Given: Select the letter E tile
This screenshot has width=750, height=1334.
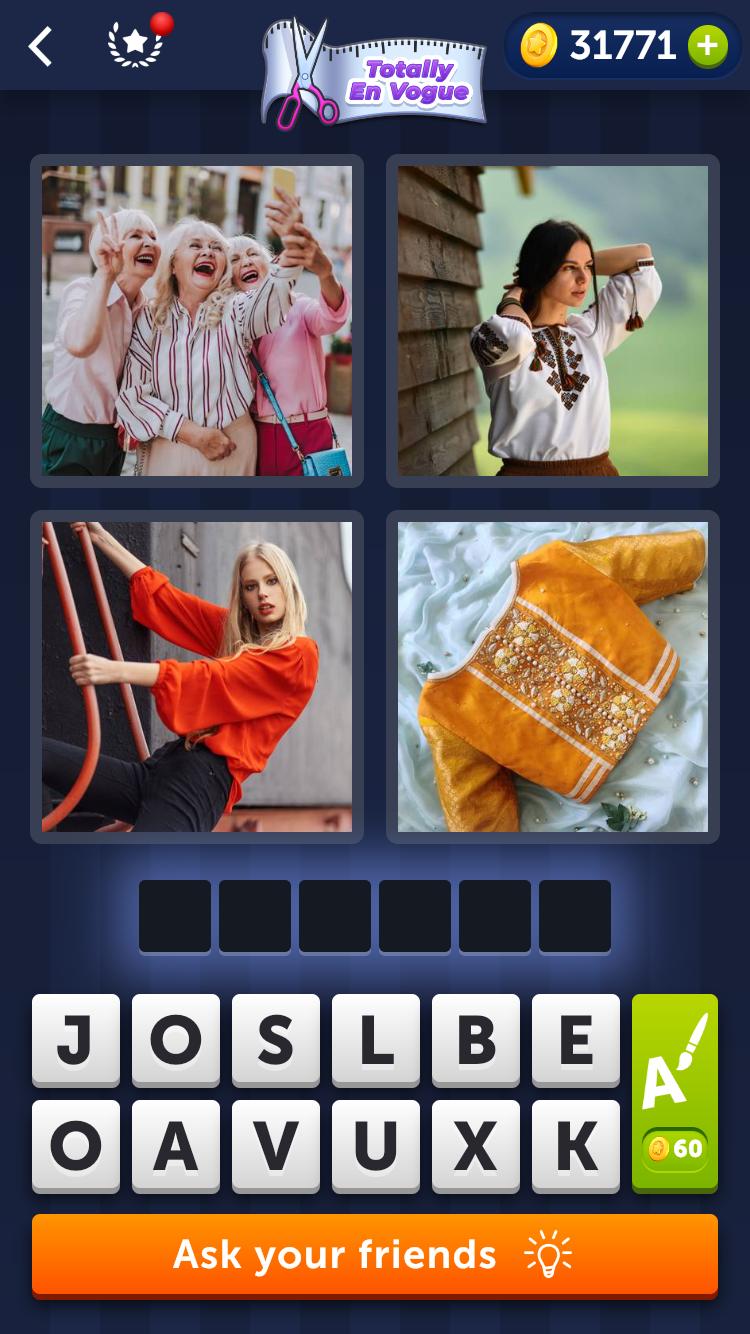Looking at the screenshot, I should pos(576,1040).
